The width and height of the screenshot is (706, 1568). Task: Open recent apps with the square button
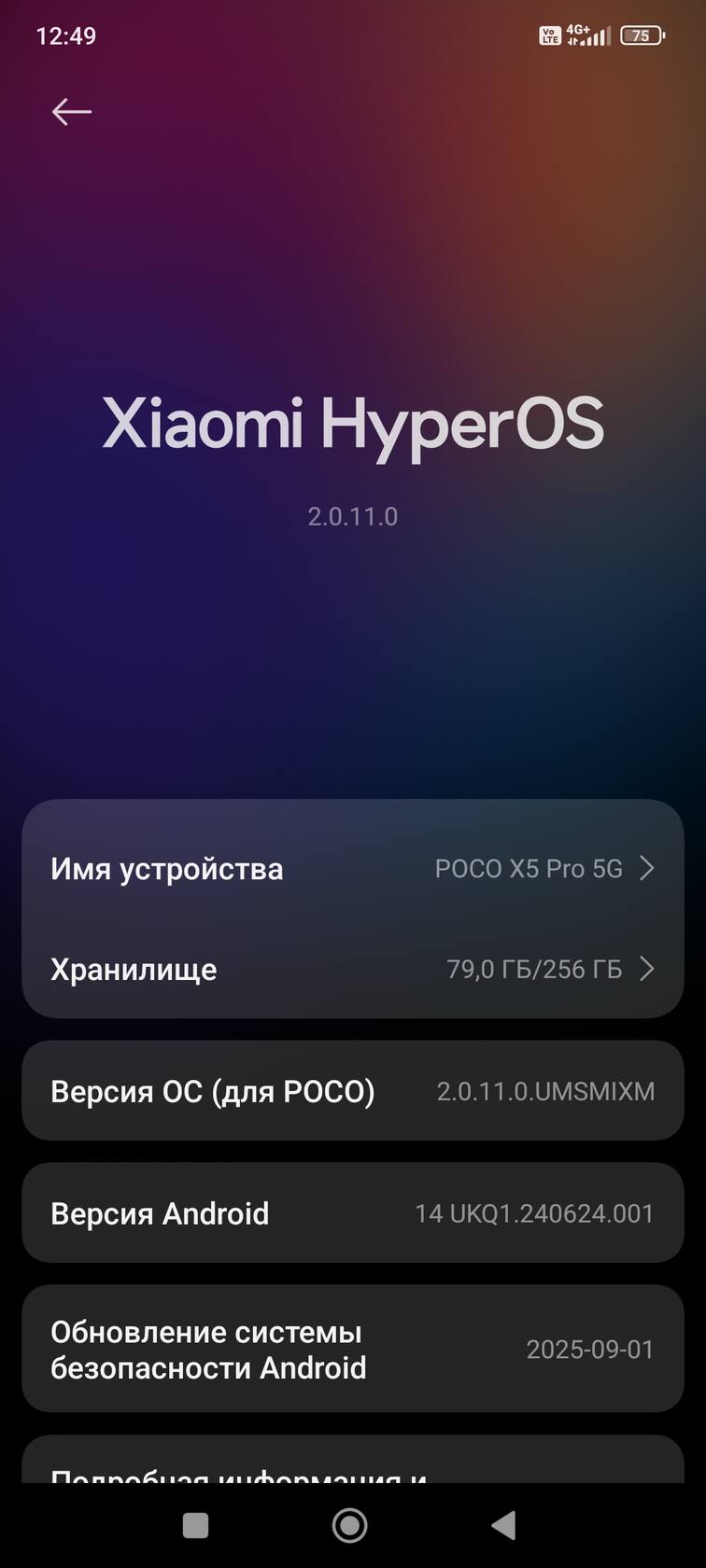tap(195, 1525)
